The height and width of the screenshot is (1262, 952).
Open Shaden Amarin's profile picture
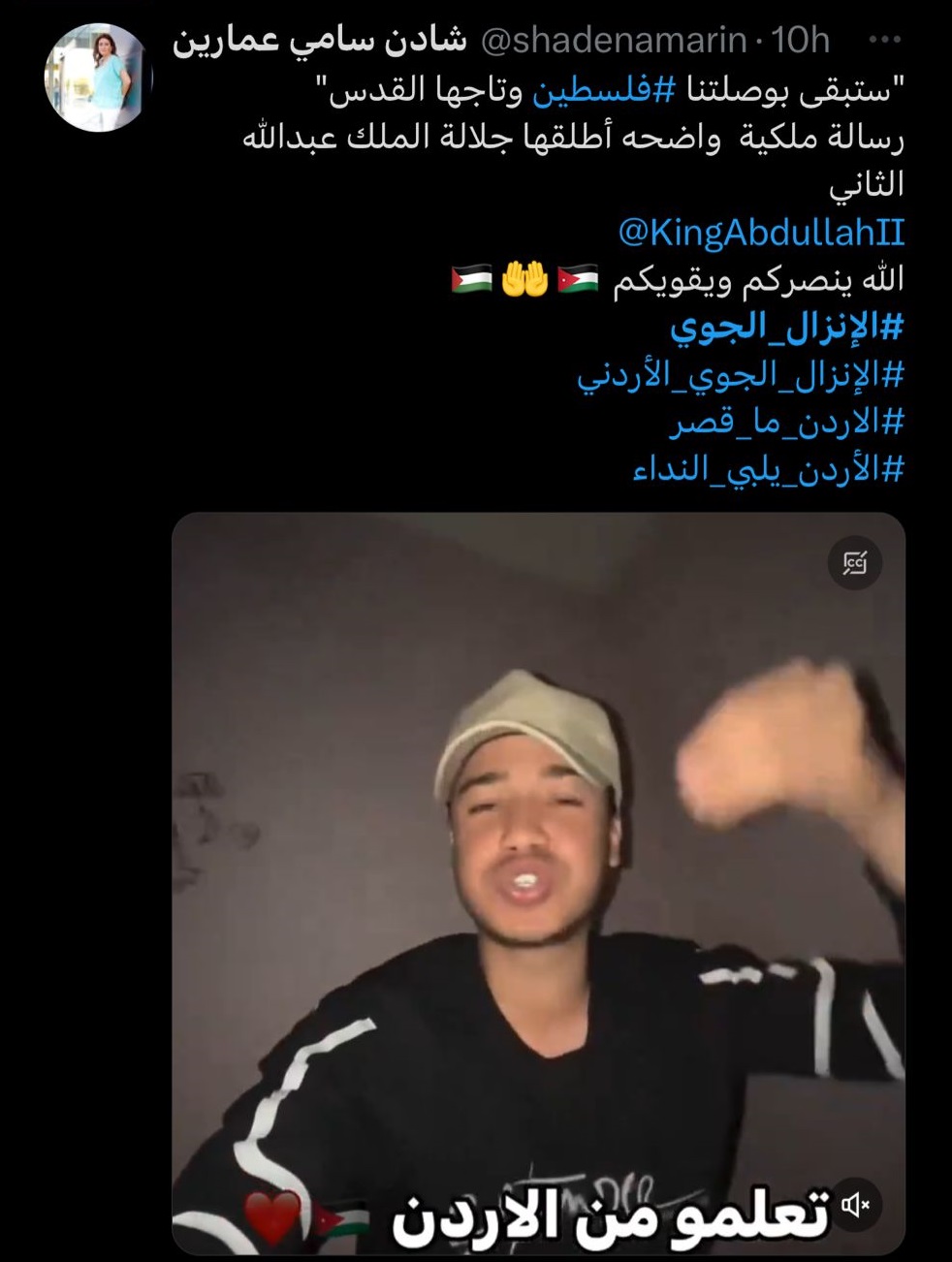click(98, 79)
